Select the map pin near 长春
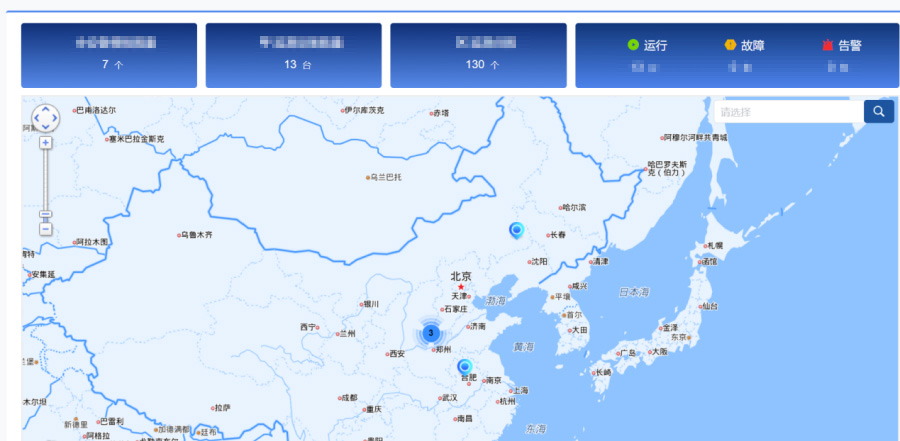The height and width of the screenshot is (441, 900). [x=516, y=231]
